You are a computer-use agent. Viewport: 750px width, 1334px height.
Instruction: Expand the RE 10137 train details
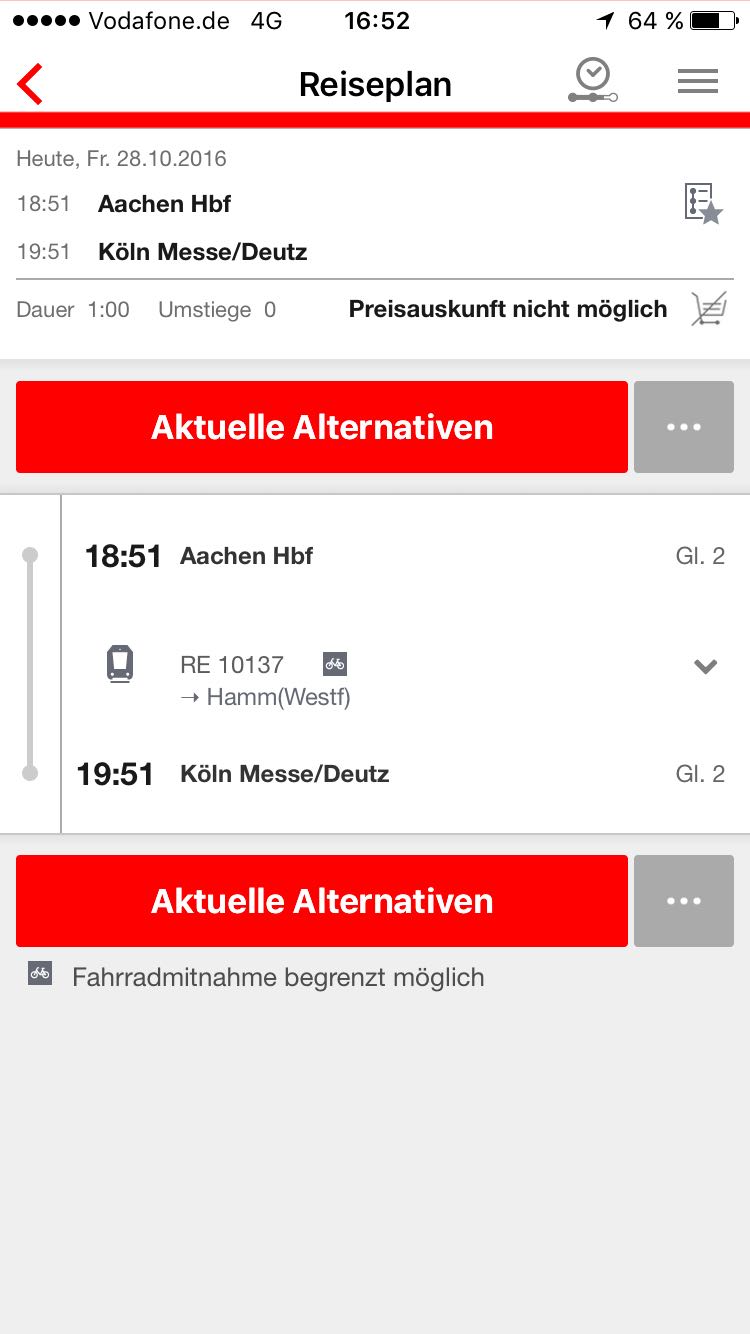(706, 666)
